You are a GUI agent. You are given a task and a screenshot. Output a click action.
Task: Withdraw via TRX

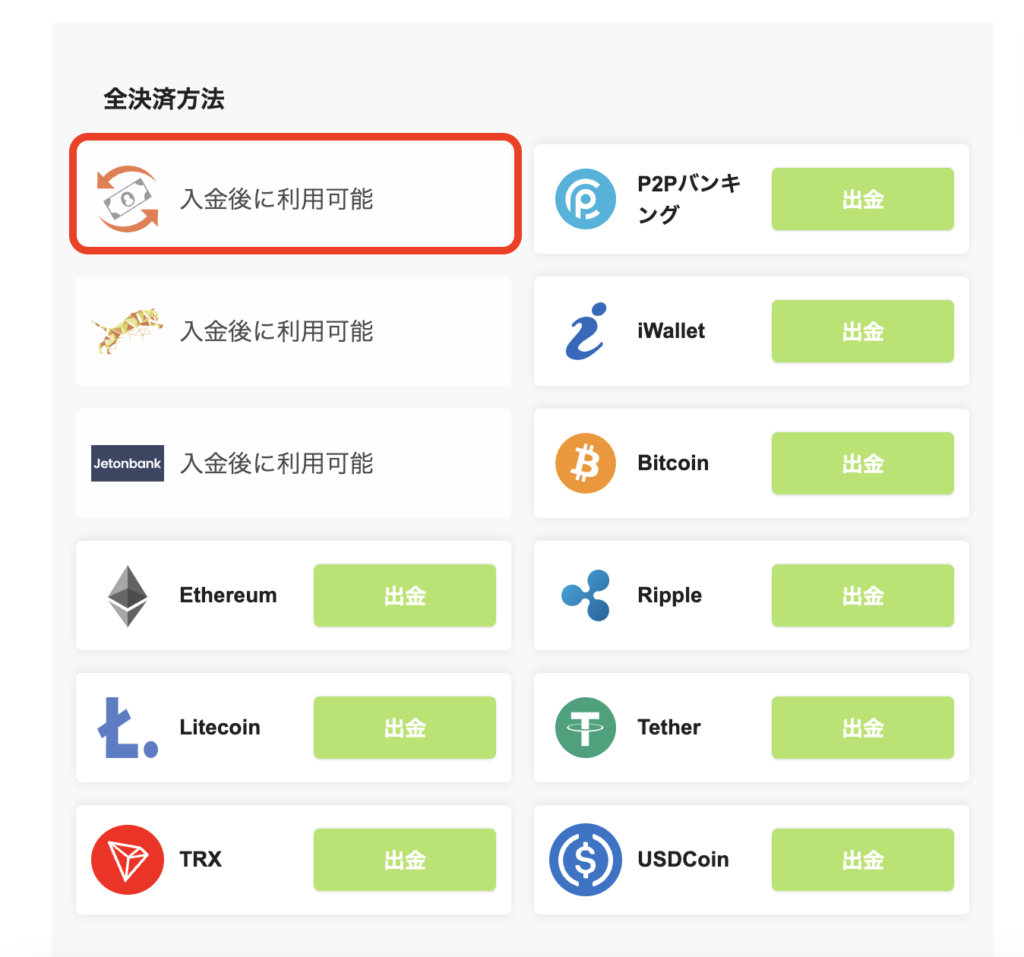click(x=404, y=859)
